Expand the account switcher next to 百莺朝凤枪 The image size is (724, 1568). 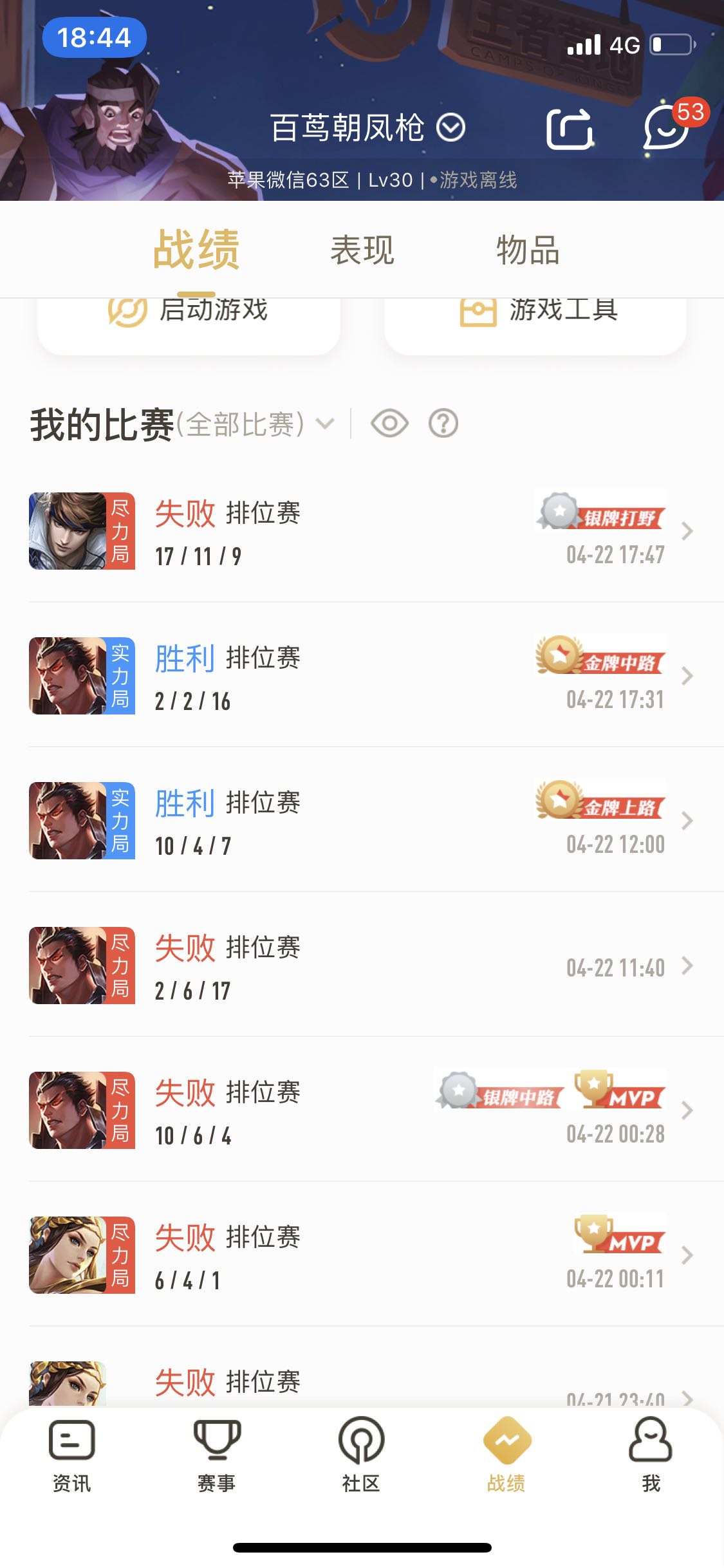click(x=450, y=127)
